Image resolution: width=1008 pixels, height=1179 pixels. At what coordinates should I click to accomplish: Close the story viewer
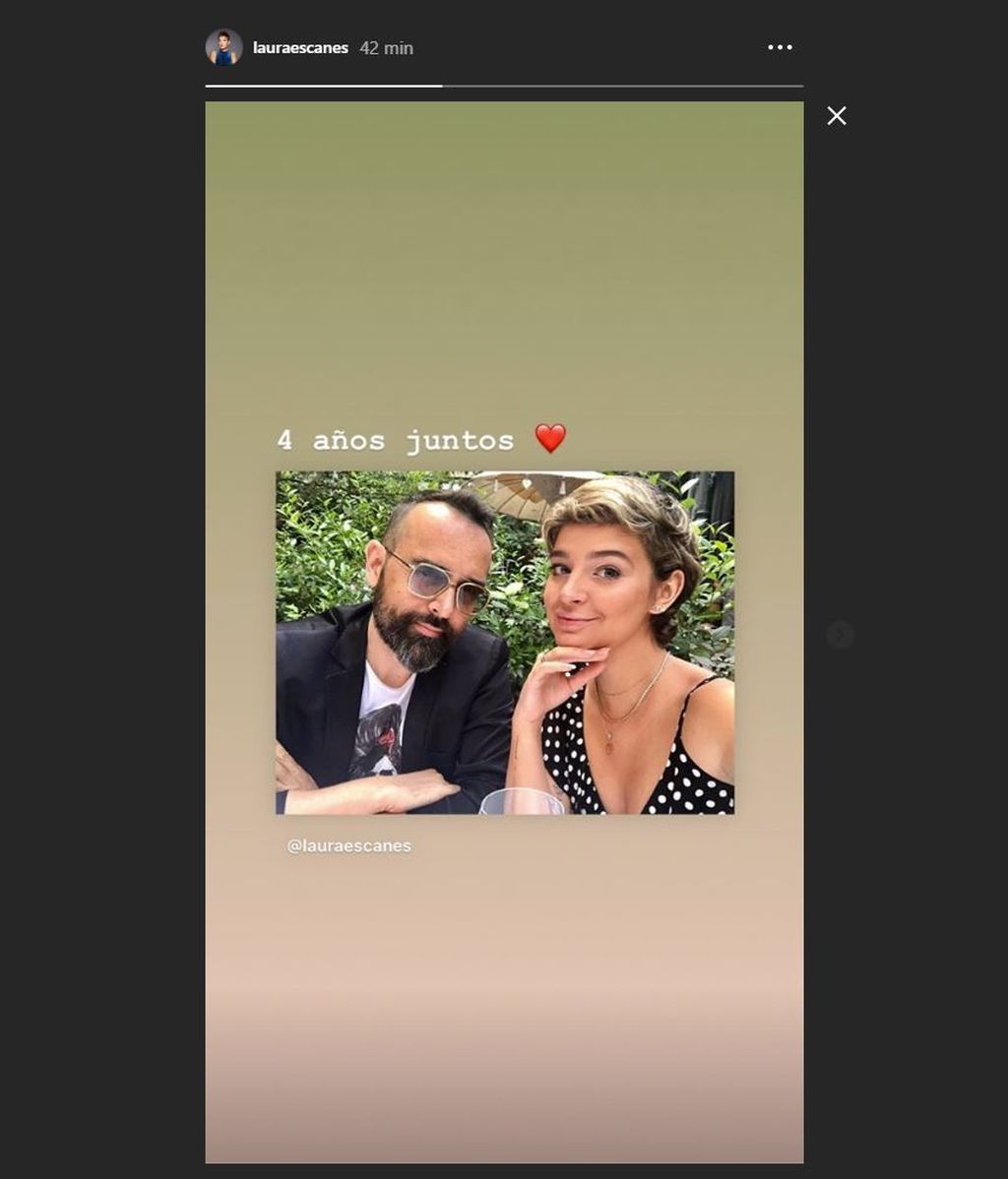click(837, 116)
